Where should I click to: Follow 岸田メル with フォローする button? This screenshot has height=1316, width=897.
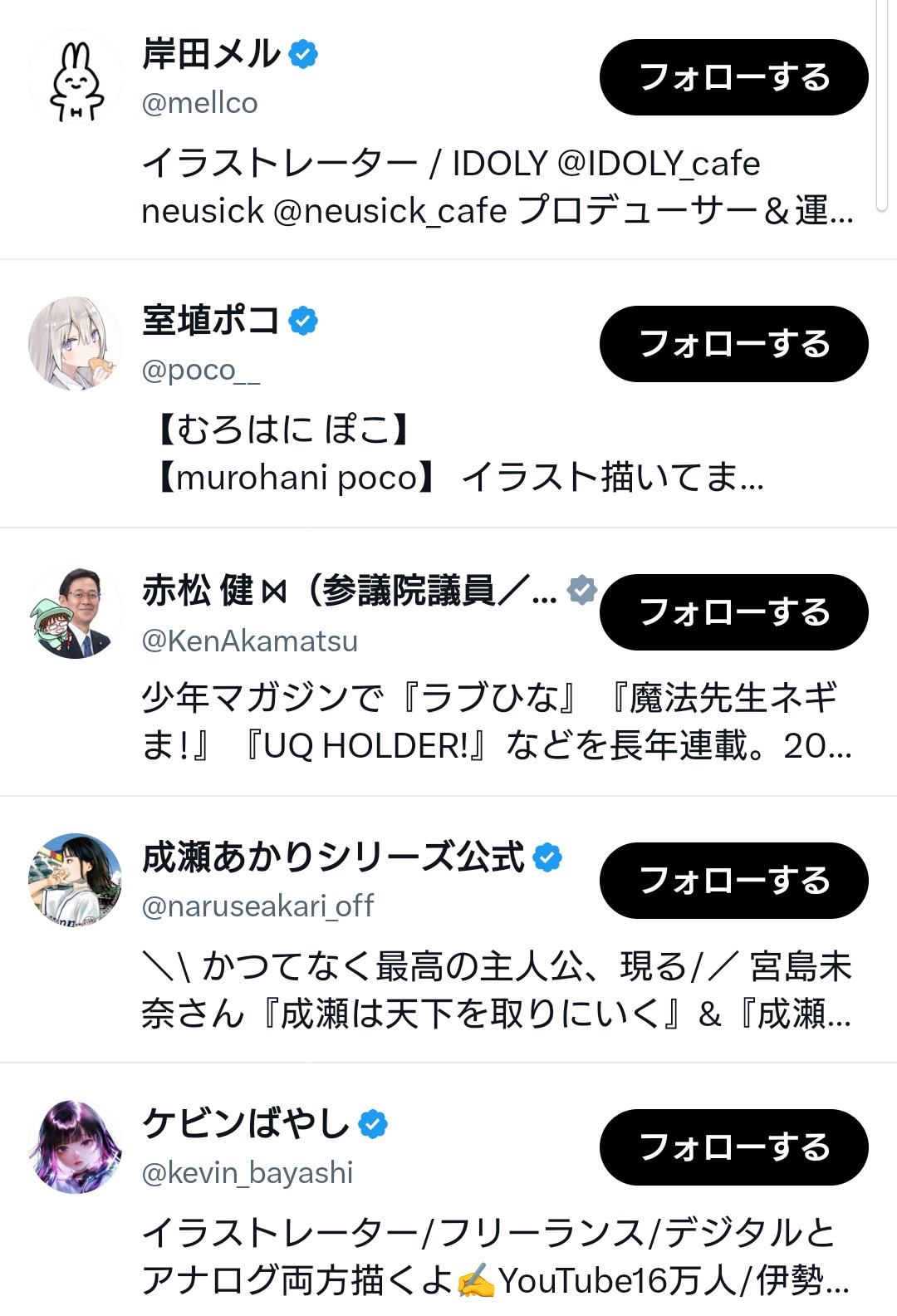733,77
